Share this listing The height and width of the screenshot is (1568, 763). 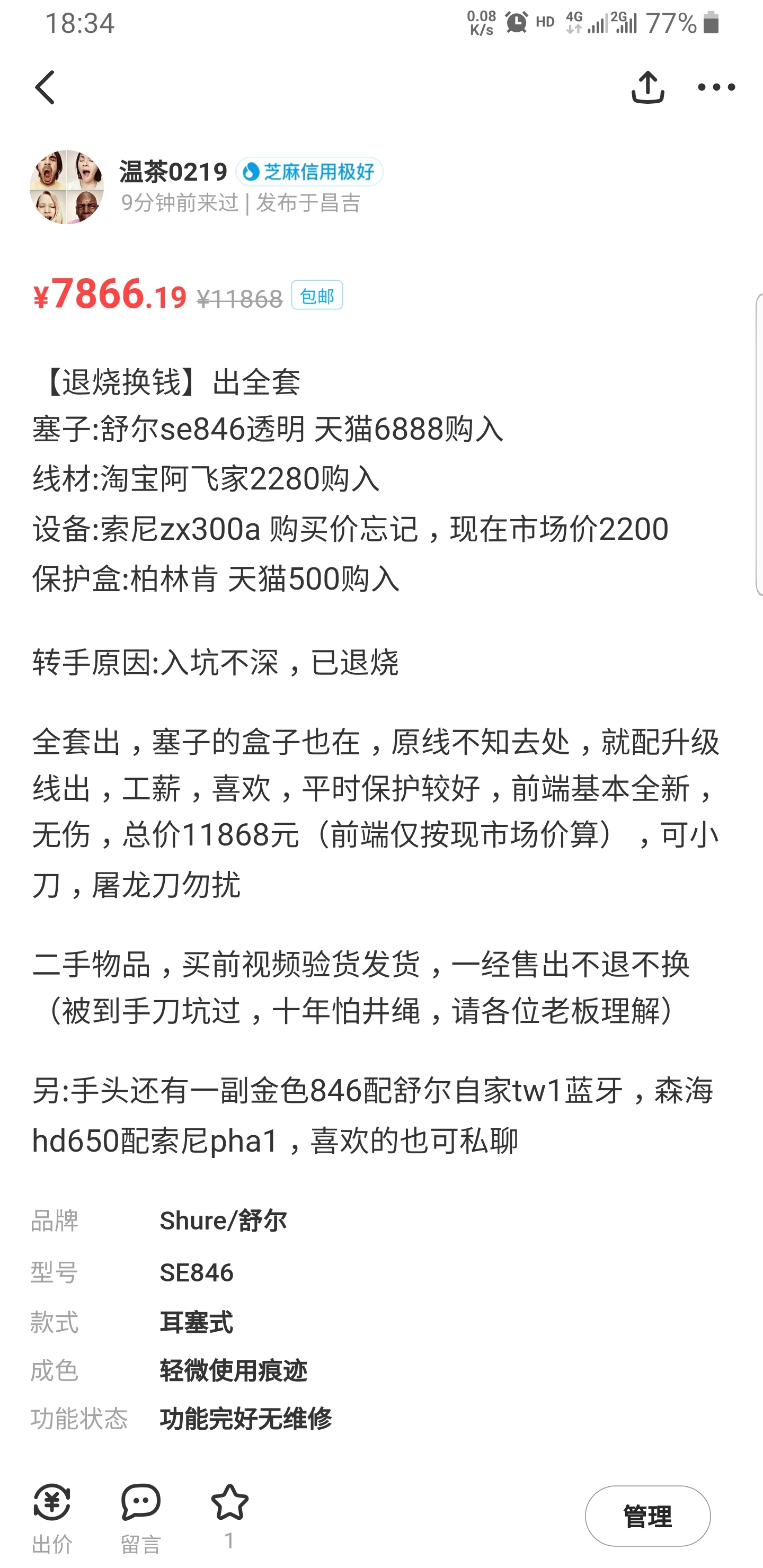pyautogui.click(x=647, y=87)
